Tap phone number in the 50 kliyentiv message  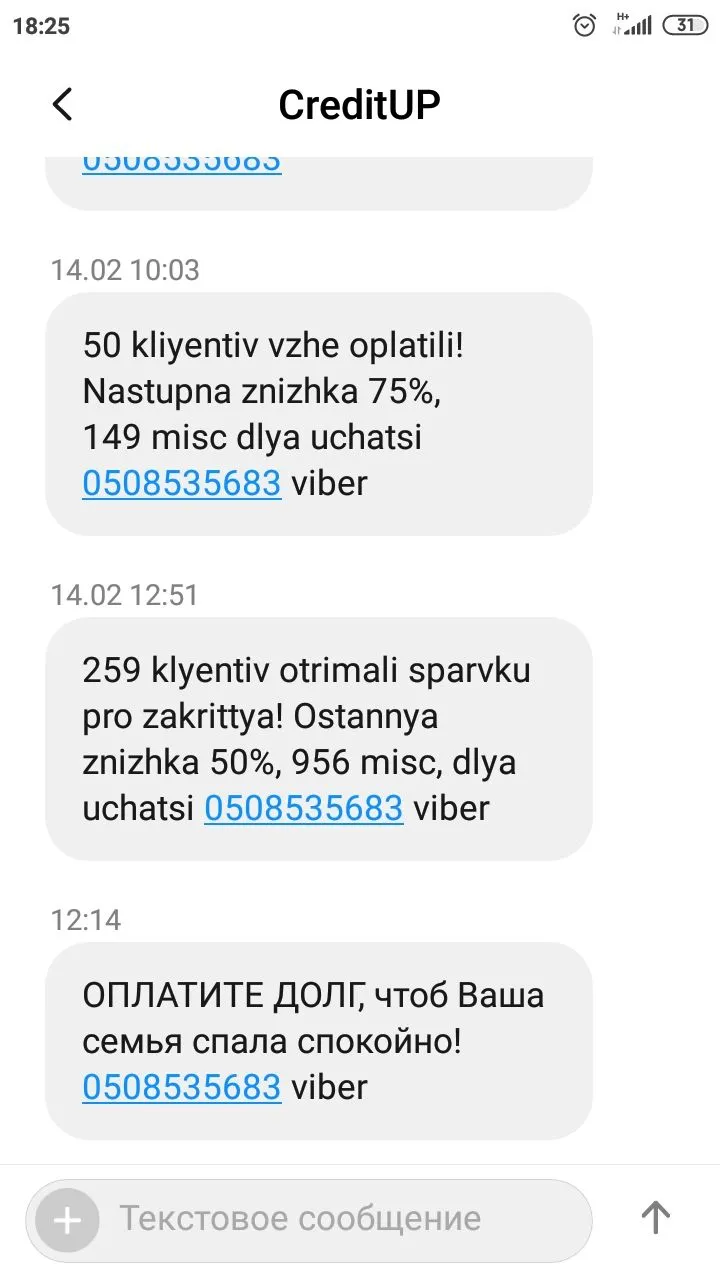(181, 484)
